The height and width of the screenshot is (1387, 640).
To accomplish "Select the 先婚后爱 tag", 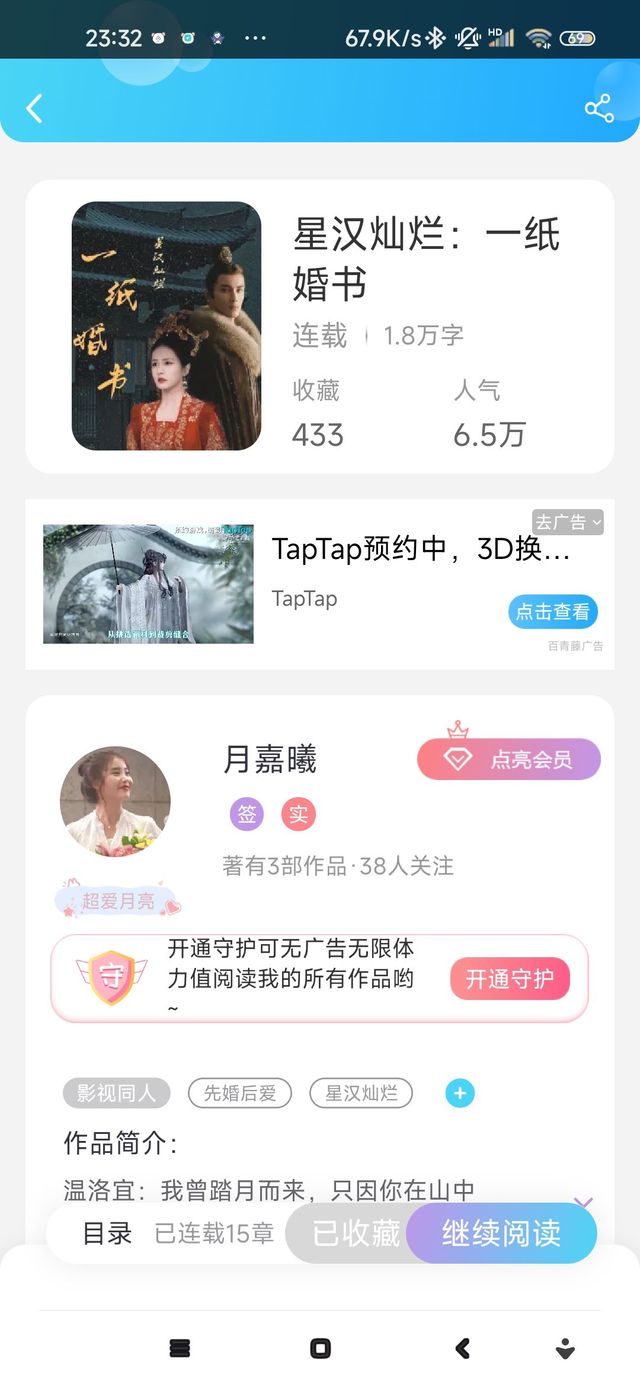I will [x=240, y=1093].
